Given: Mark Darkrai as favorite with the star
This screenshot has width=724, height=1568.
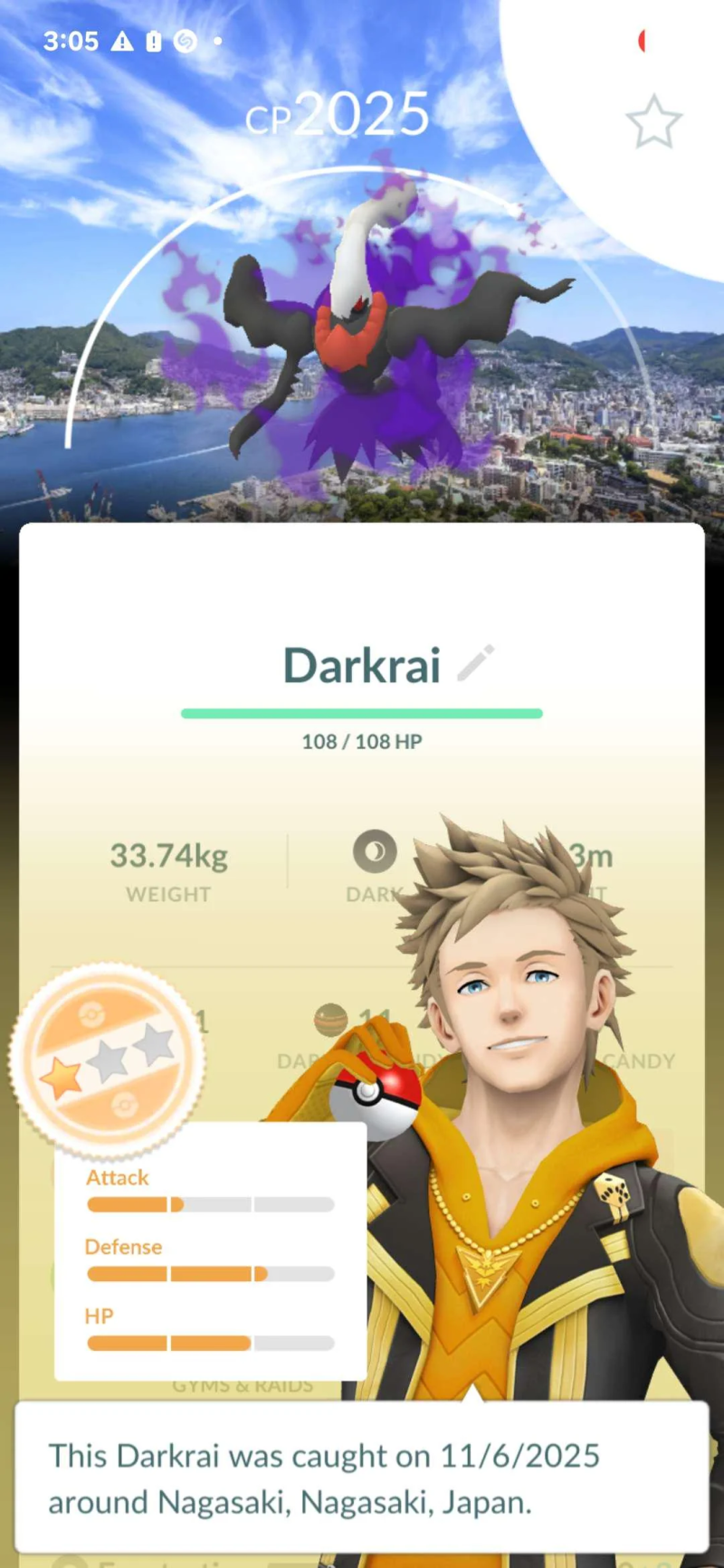Looking at the screenshot, I should tap(653, 122).
